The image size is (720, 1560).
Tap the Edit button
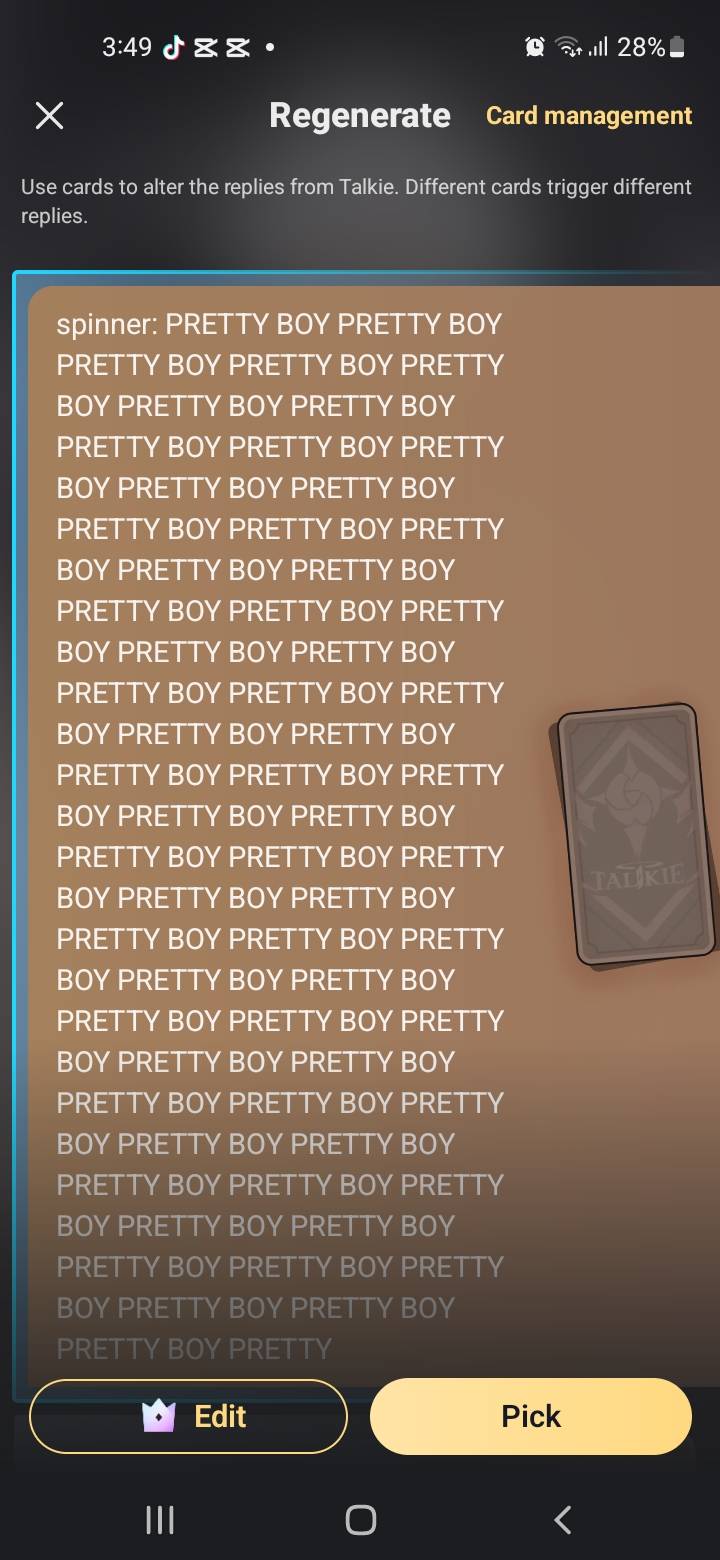coord(189,1416)
